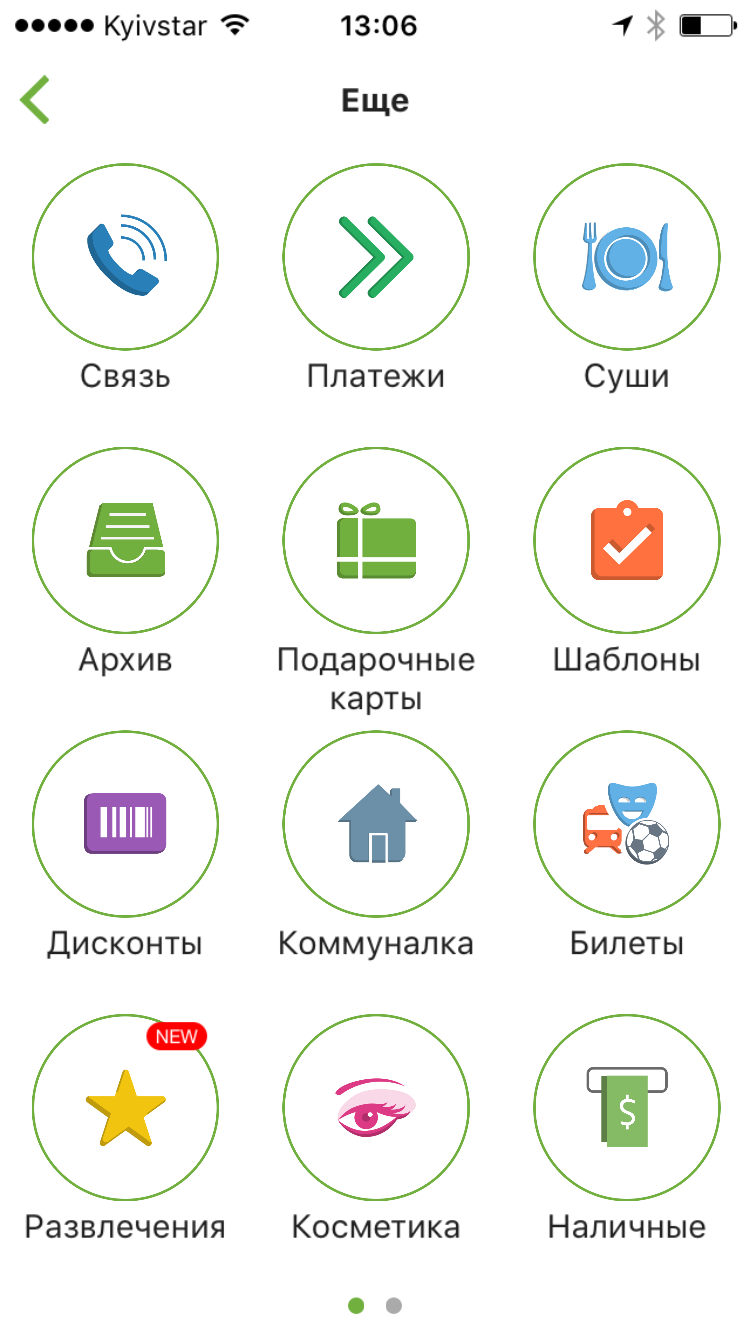Open the new Развлечения entertainment section
Viewport: 750px width, 1334px height.
tap(125, 1107)
